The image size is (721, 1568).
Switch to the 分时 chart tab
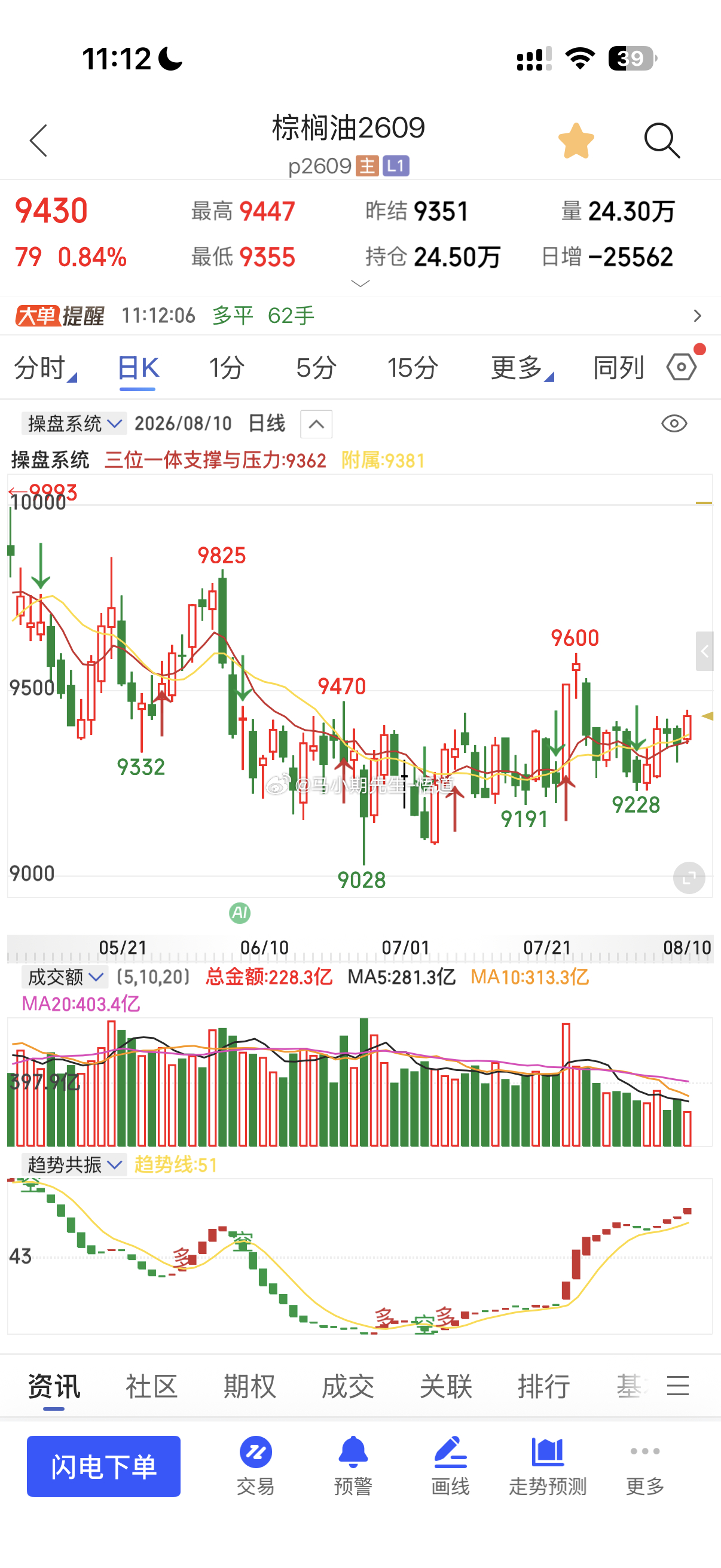(x=44, y=368)
